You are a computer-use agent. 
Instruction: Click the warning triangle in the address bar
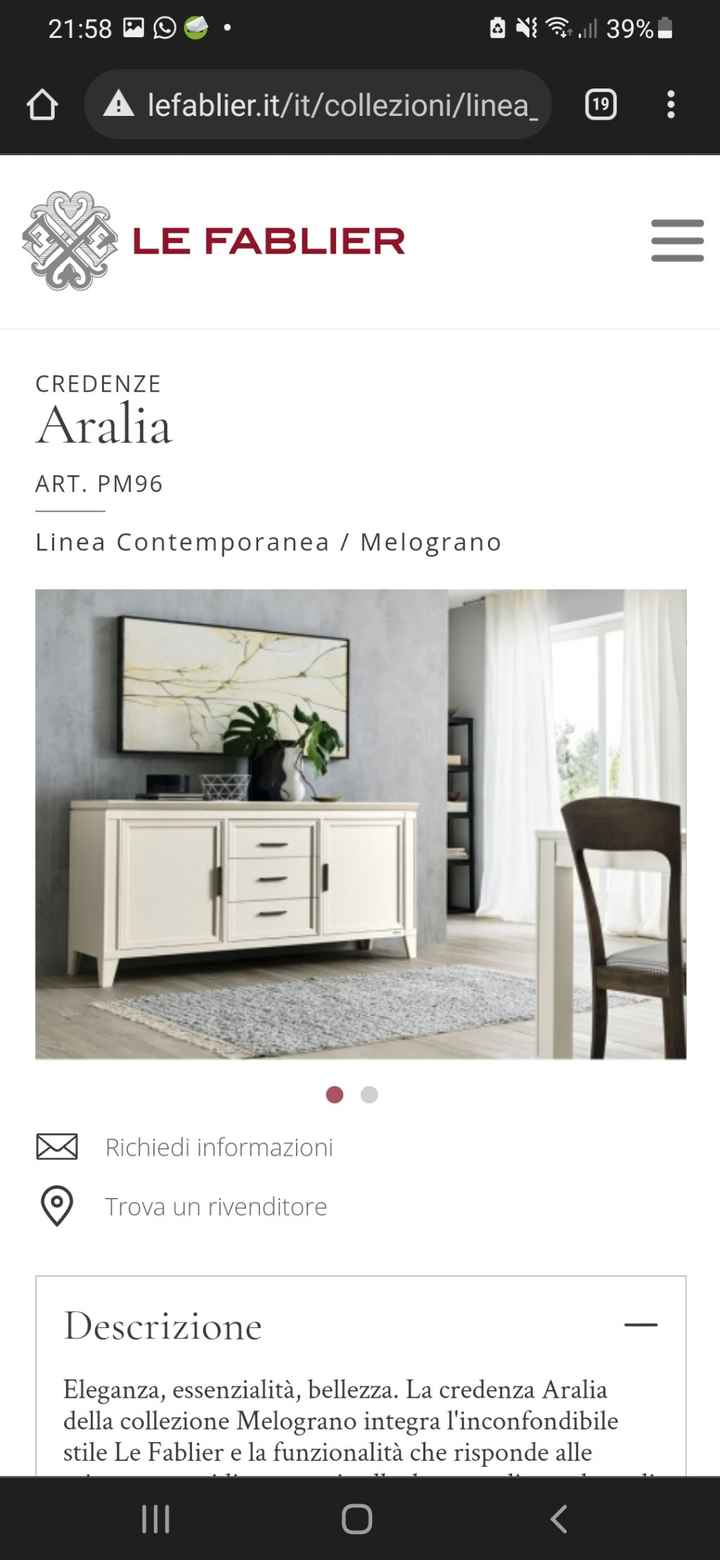[x=119, y=103]
